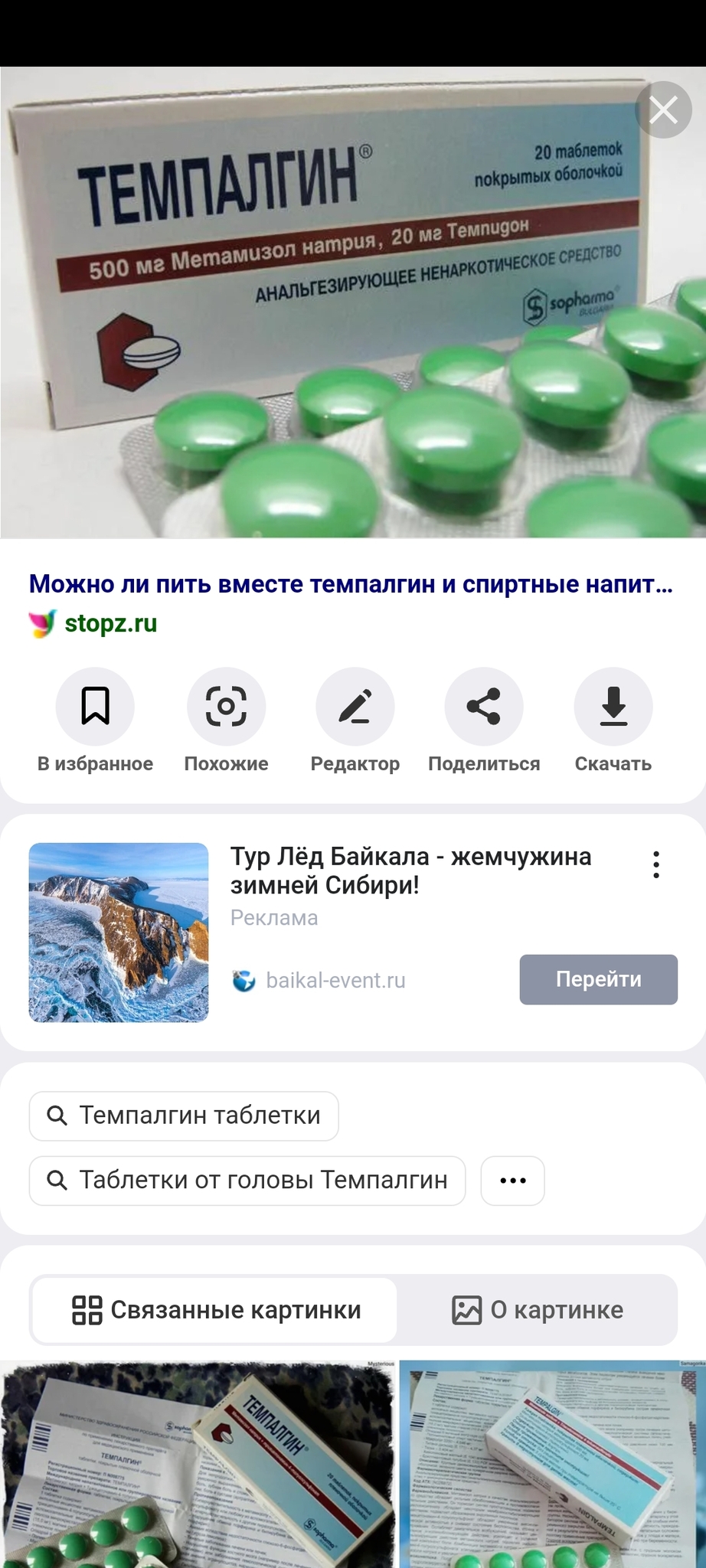Save image to В избранное
The image size is (706, 1568).
point(95,706)
